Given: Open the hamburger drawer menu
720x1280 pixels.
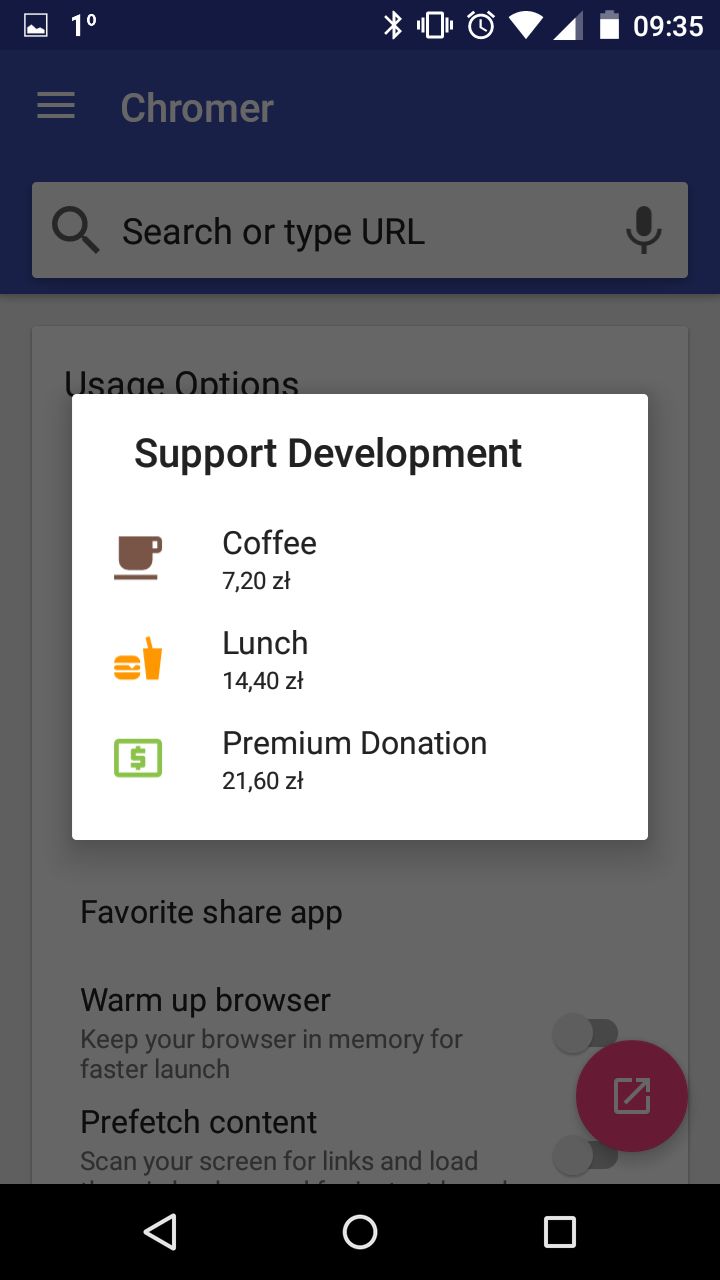Looking at the screenshot, I should tap(56, 106).
